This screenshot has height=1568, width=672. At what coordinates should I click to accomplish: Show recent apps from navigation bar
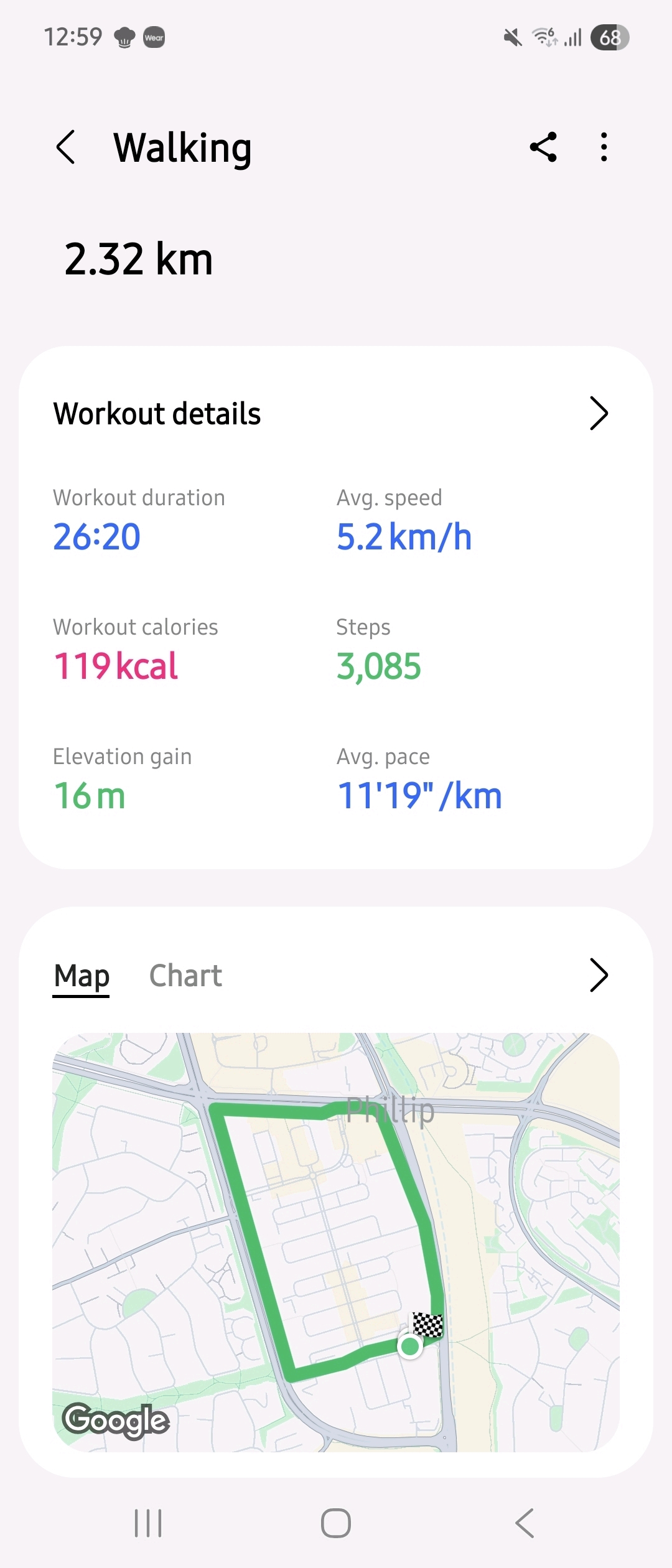(148, 1523)
